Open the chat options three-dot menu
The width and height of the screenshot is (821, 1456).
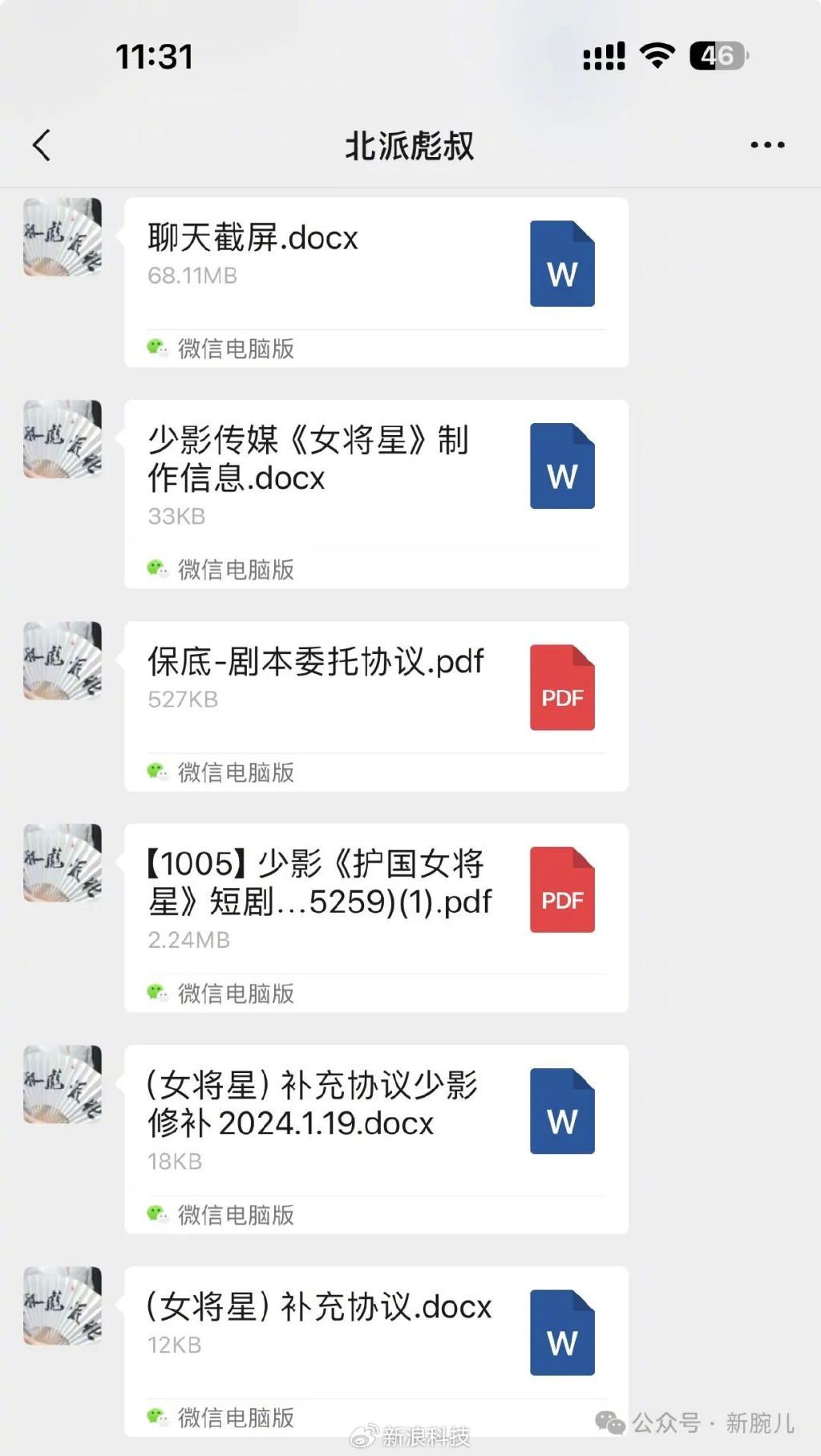[767, 145]
